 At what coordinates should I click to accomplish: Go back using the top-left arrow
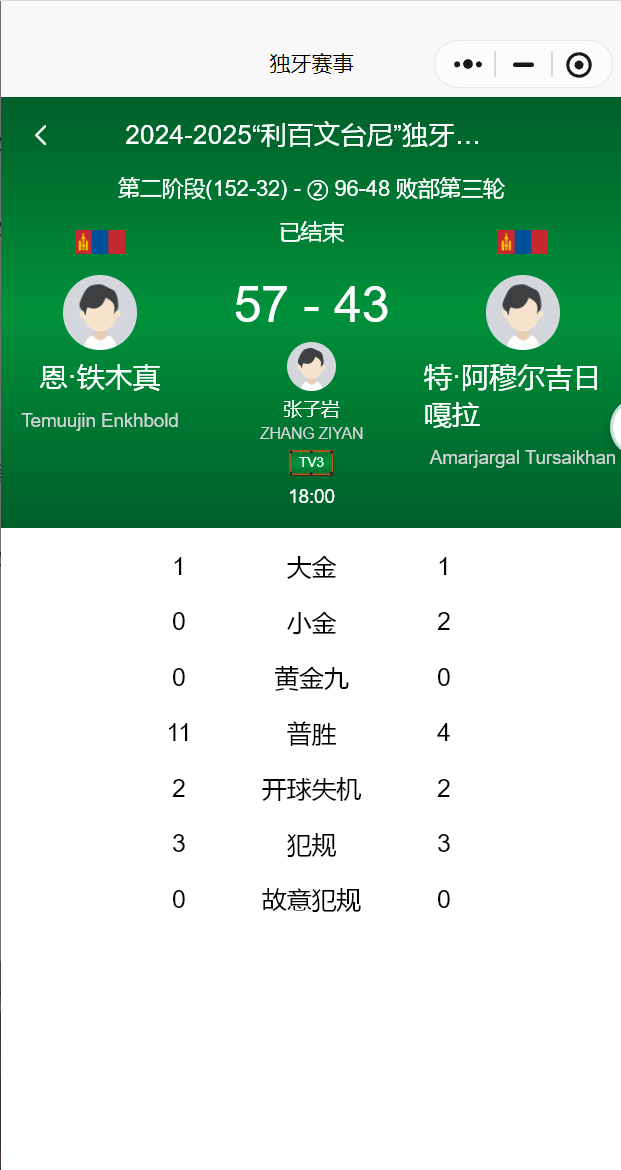point(41,135)
